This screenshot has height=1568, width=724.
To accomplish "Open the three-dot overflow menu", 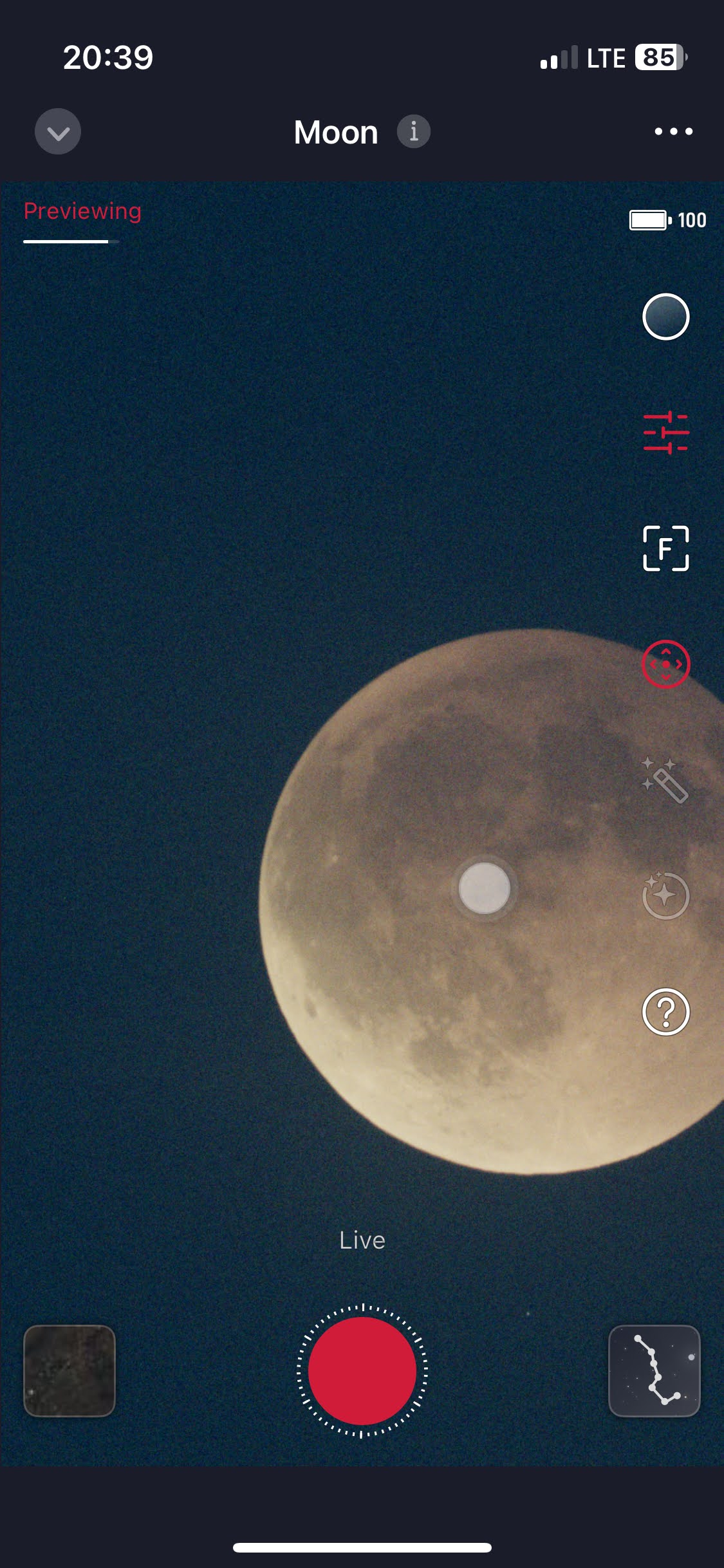I will (673, 131).
